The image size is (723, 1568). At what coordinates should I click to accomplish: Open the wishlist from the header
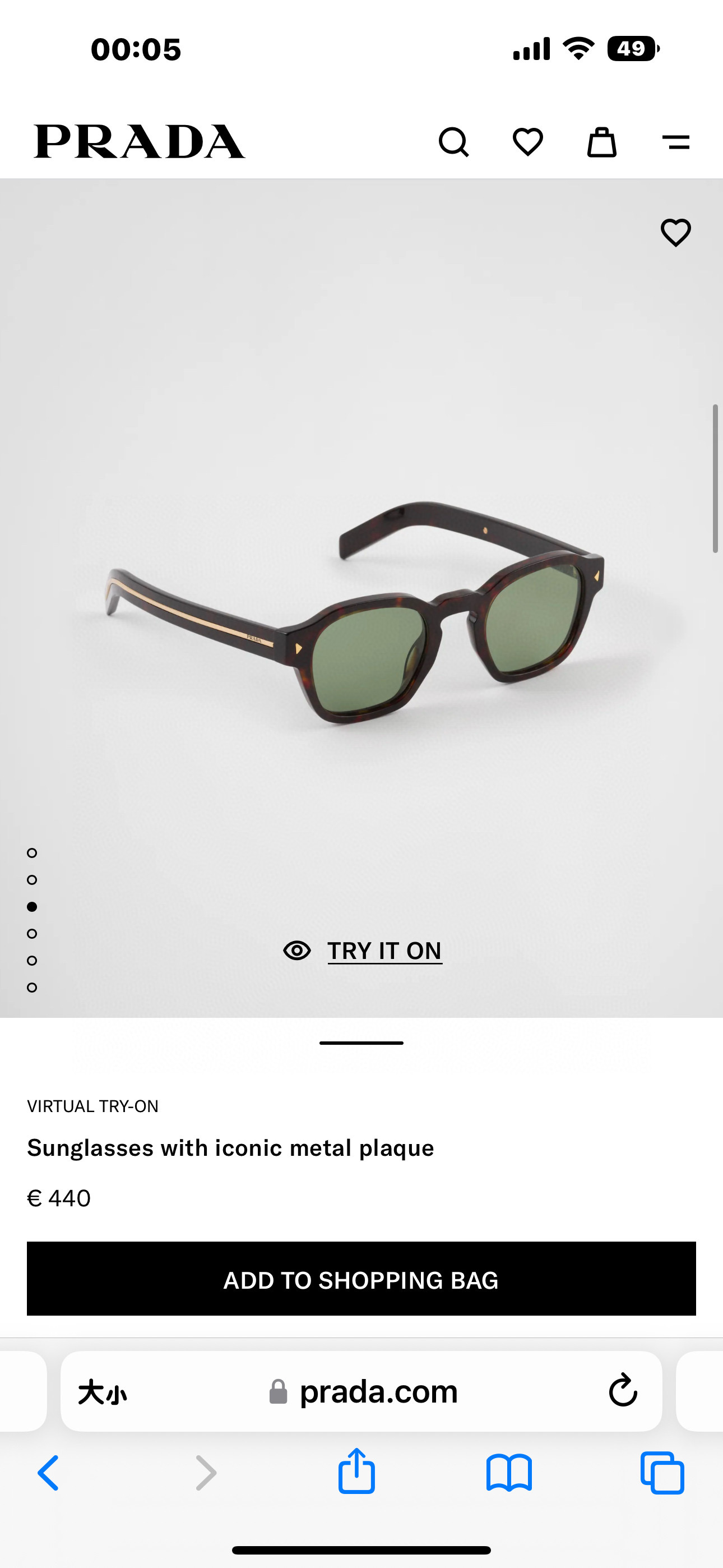pyautogui.click(x=527, y=142)
